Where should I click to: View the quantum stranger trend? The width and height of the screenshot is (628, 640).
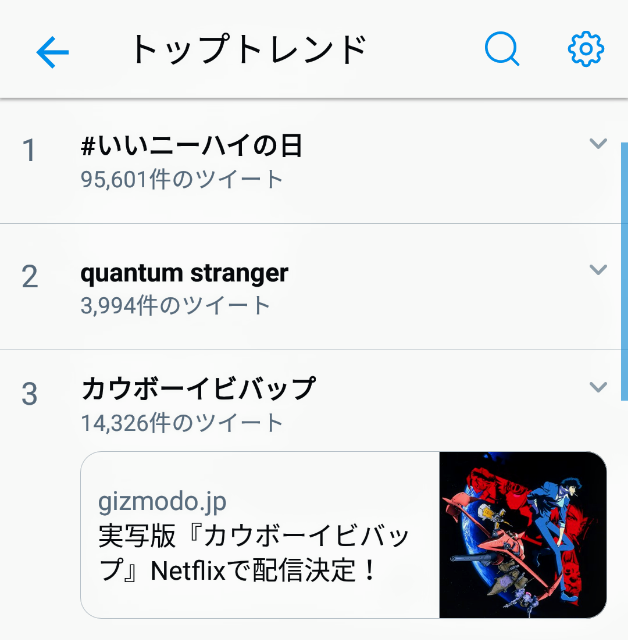(184, 273)
